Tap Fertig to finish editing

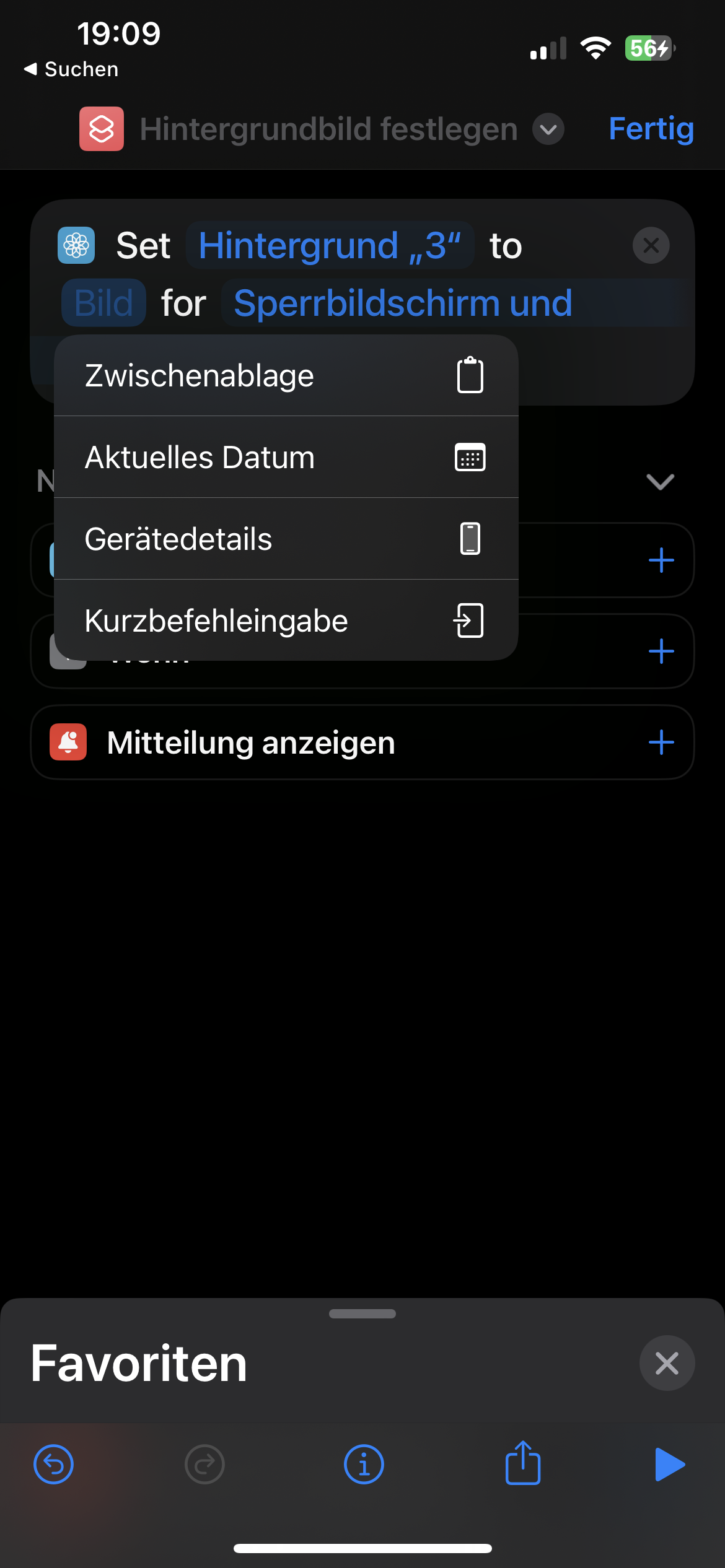point(651,129)
